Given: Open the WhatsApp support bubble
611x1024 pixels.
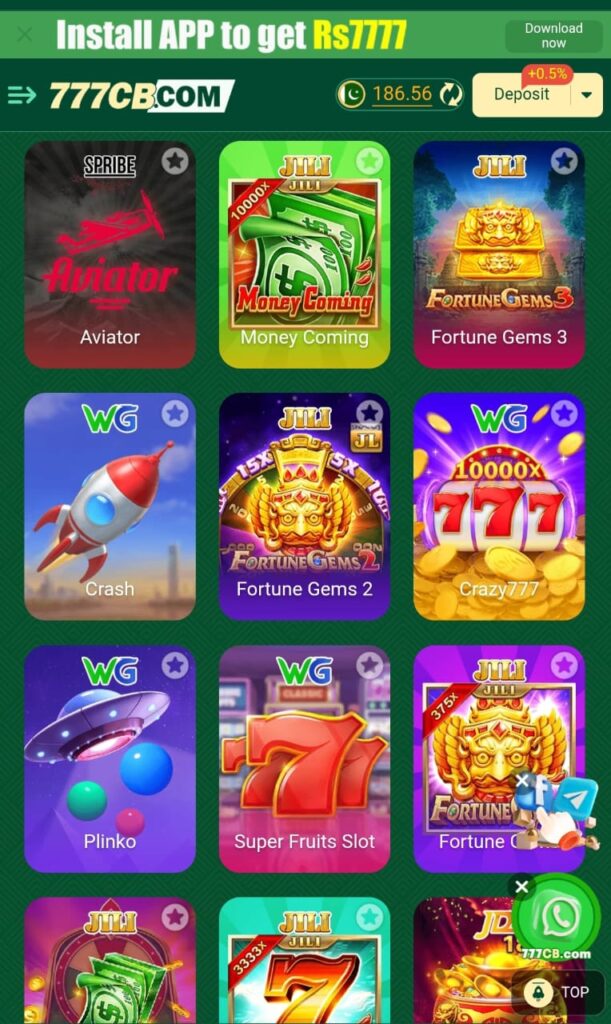Looking at the screenshot, I should point(559,916).
